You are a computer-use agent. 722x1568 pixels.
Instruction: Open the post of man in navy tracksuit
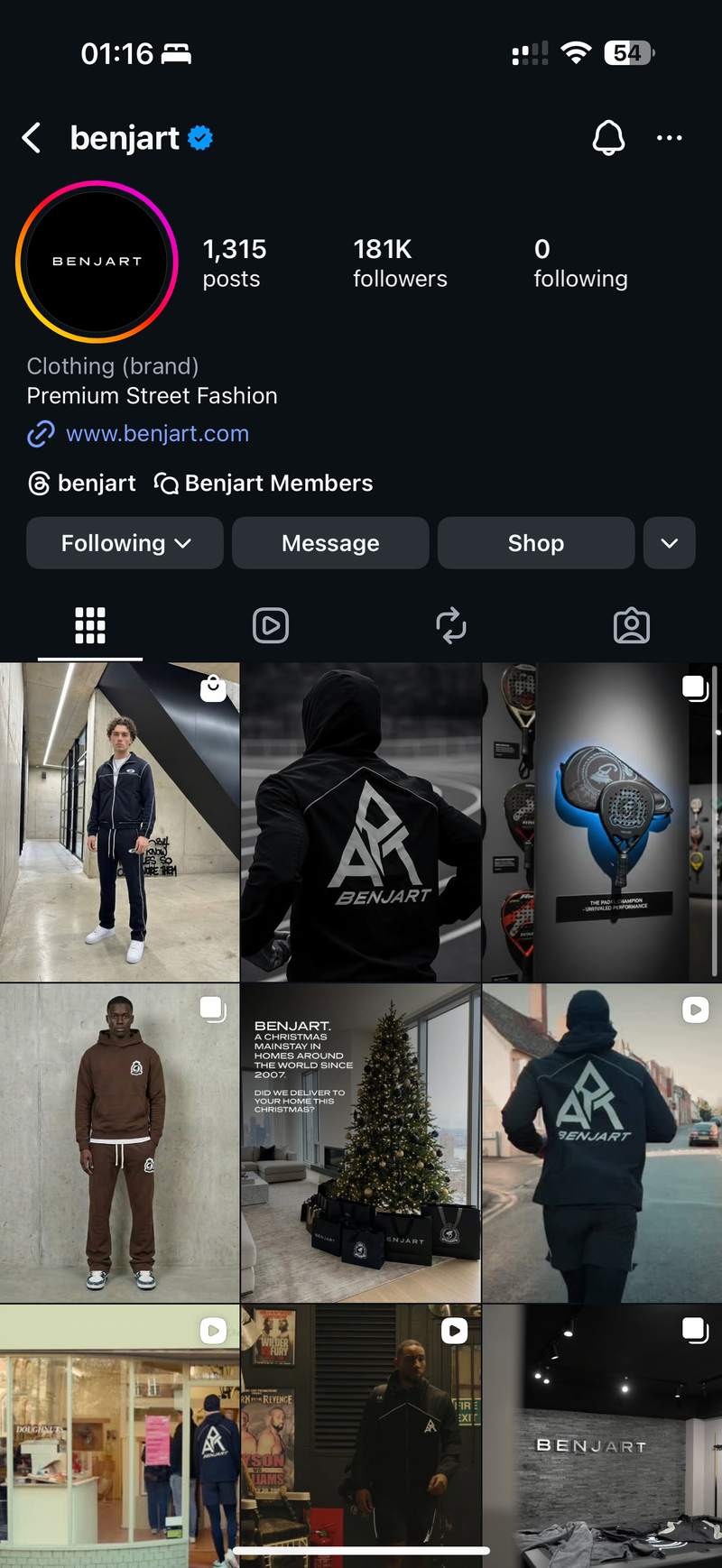coord(119,822)
